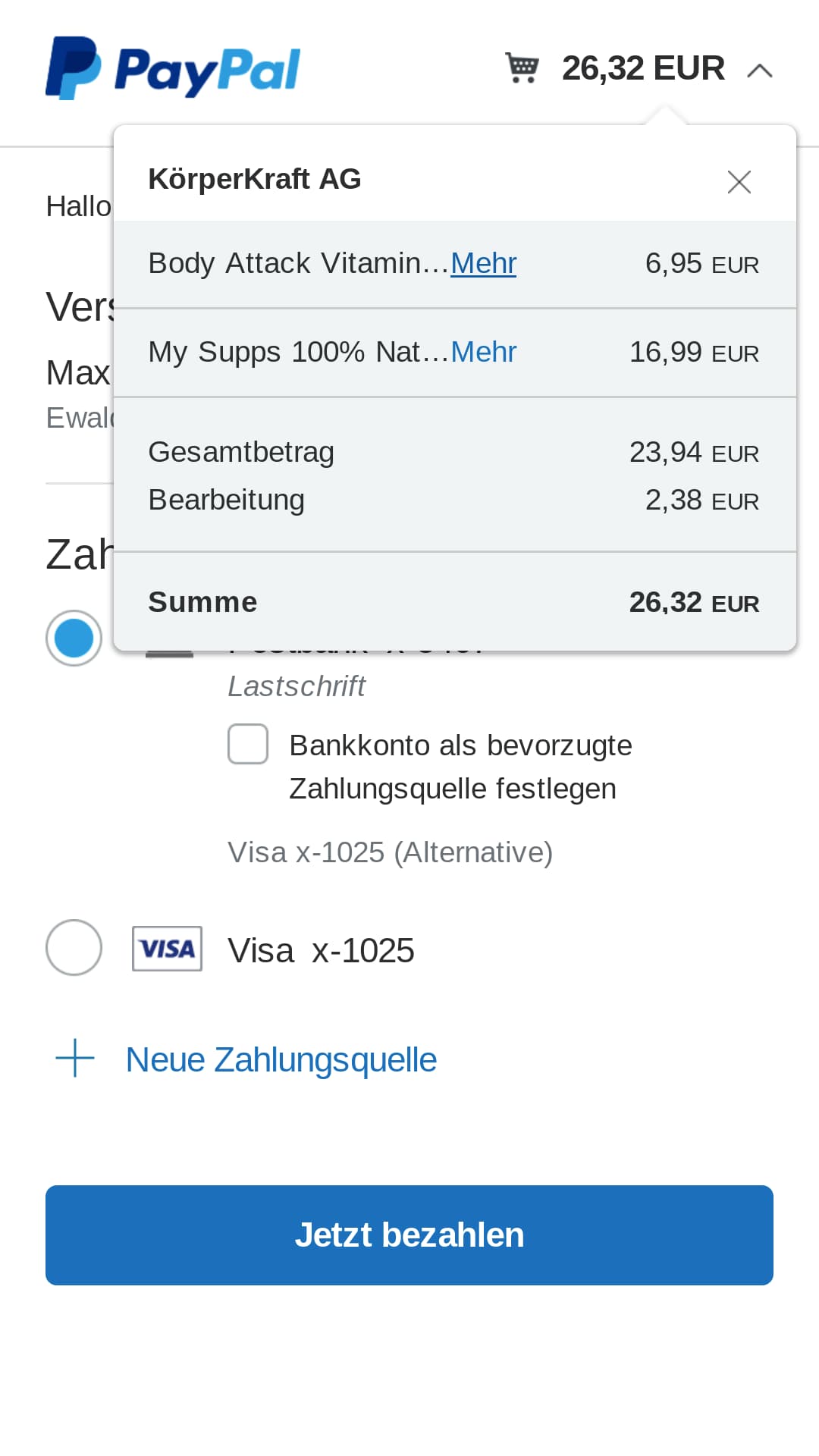The height and width of the screenshot is (1456, 819).
Task: Check Bankkonto als bevorzugte Zahlungsquelle festlegen
Action: coord(248,744)
